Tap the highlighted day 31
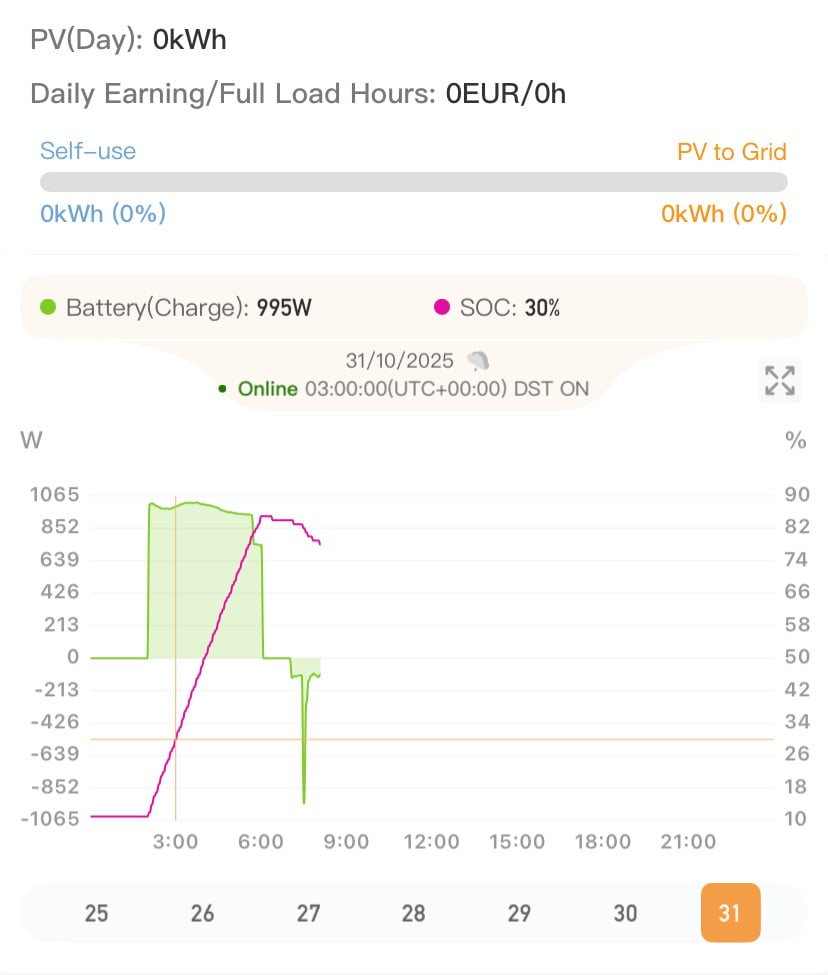 [x=730, y=913]
